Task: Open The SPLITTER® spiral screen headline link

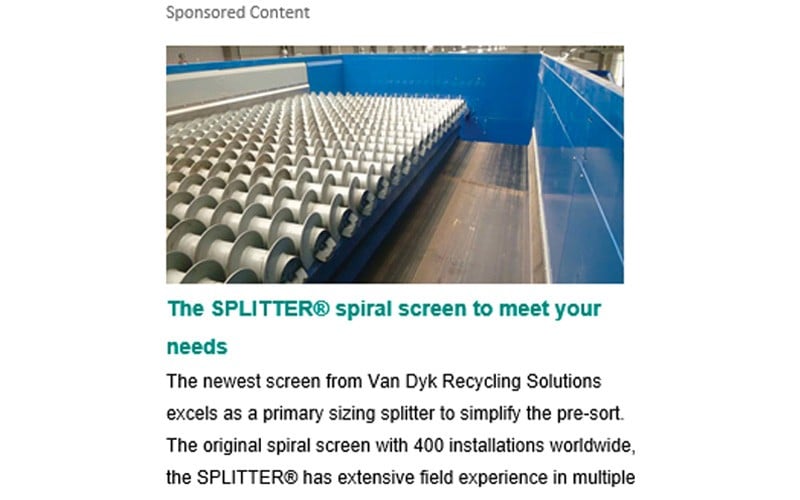Action: (384, 309)
